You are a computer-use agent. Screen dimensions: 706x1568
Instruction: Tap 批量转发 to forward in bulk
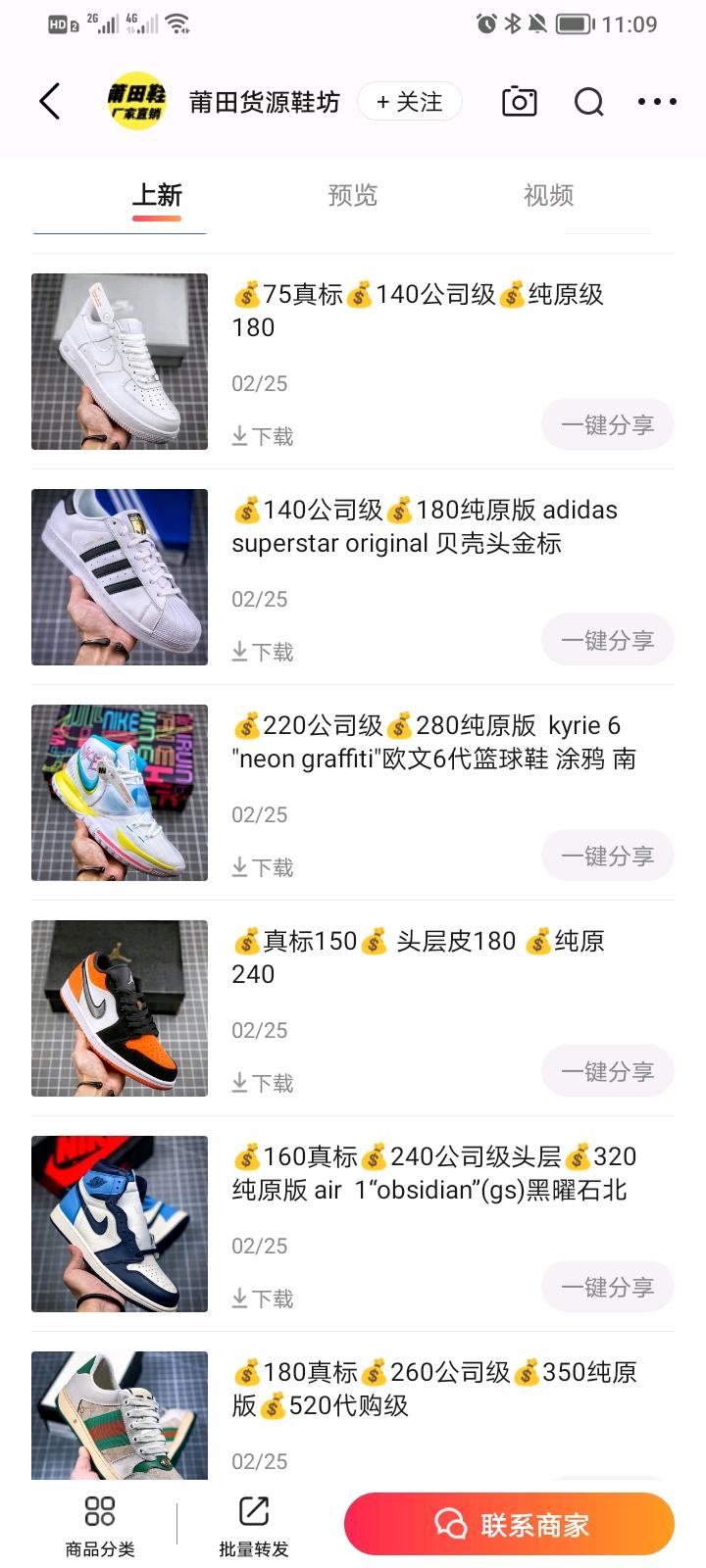[x=254, y=1525]
